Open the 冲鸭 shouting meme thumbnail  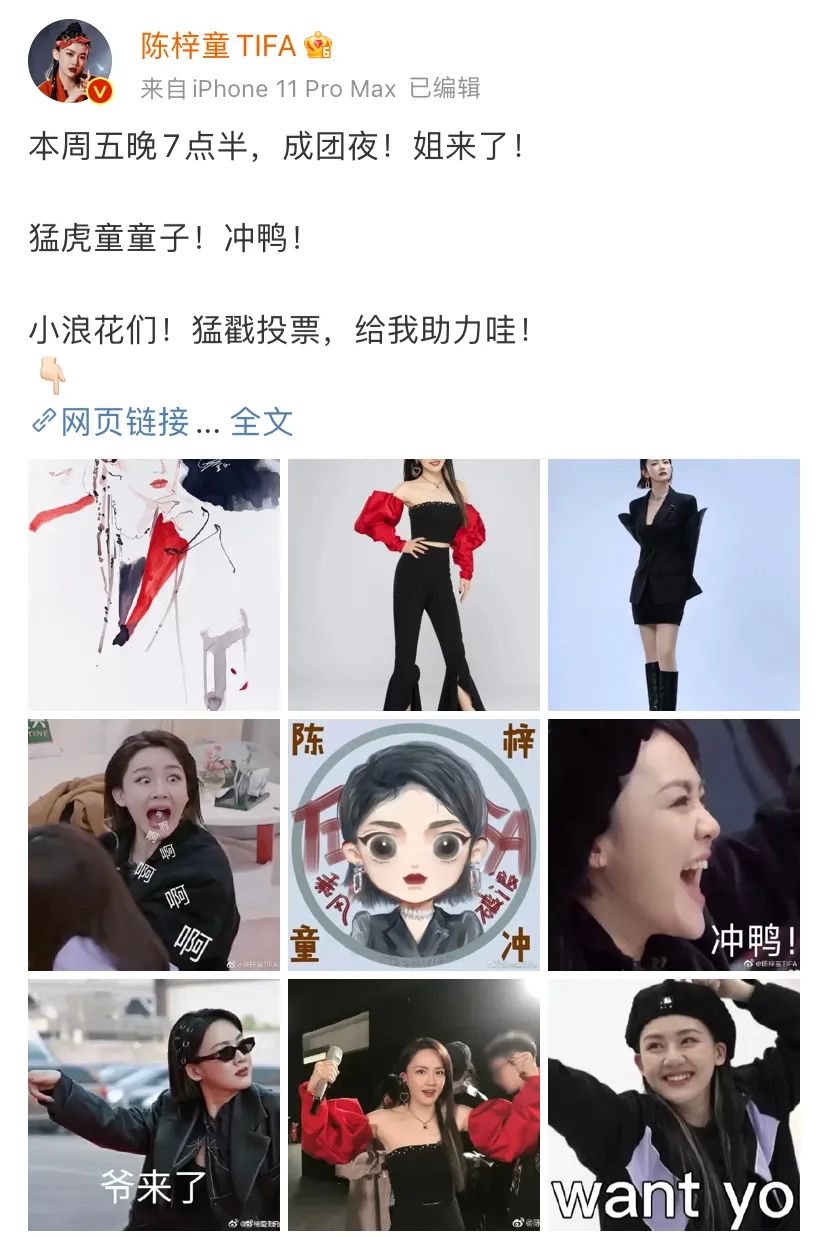click(x=673, y=845)
